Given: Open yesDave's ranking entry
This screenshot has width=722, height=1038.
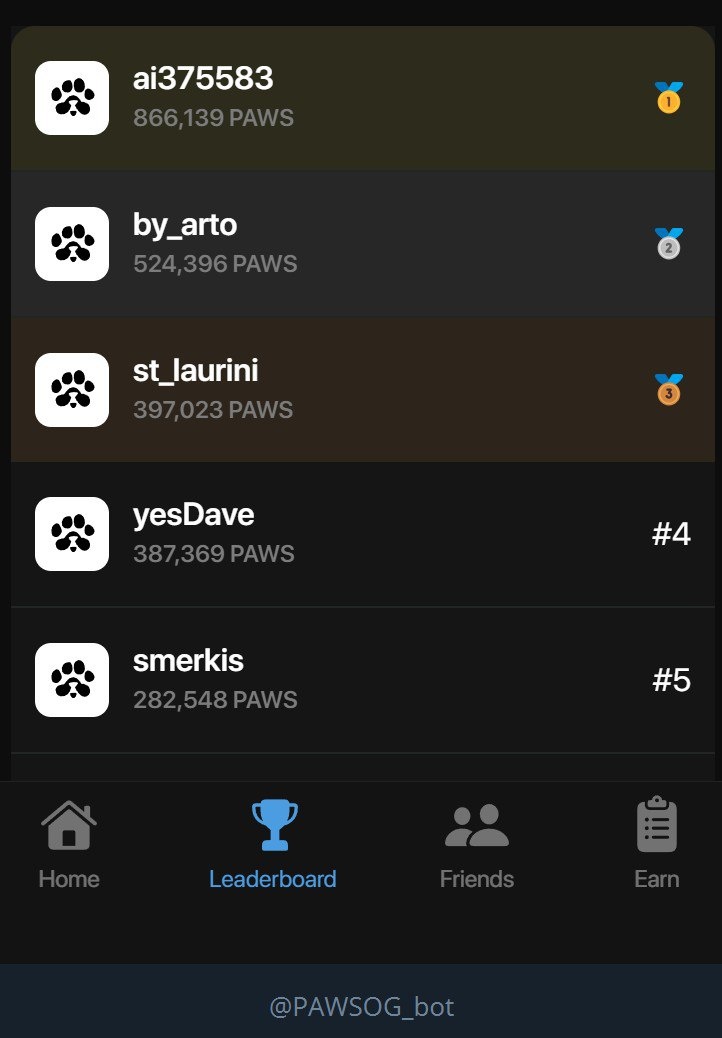Looking at the screenshot, I should point(362,534).
